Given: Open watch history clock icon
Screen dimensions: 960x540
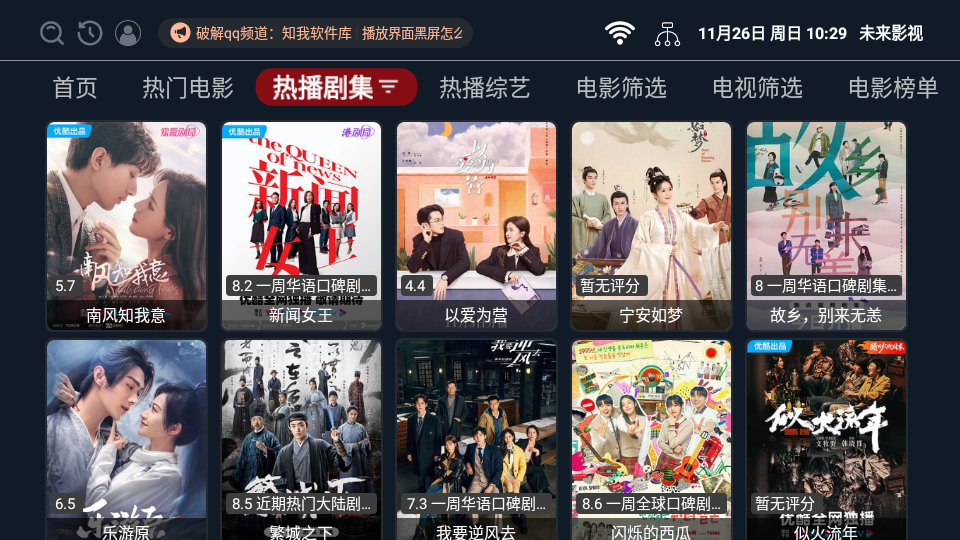Looking at the screenshot, I should (90, 33).
